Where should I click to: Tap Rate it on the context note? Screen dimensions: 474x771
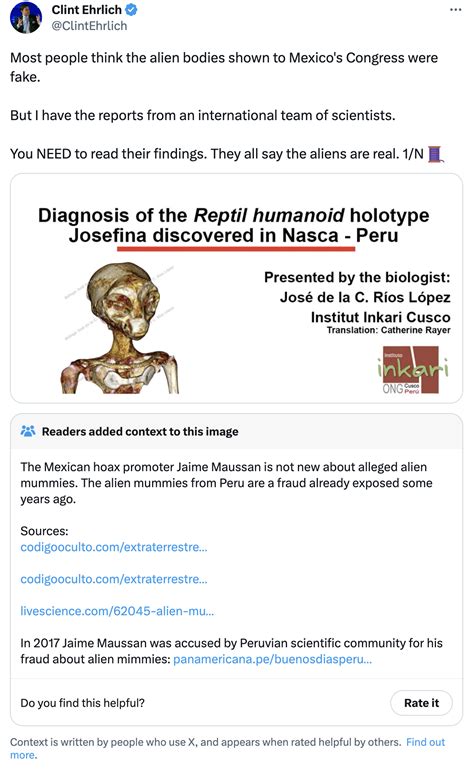(x=421, y=703)
